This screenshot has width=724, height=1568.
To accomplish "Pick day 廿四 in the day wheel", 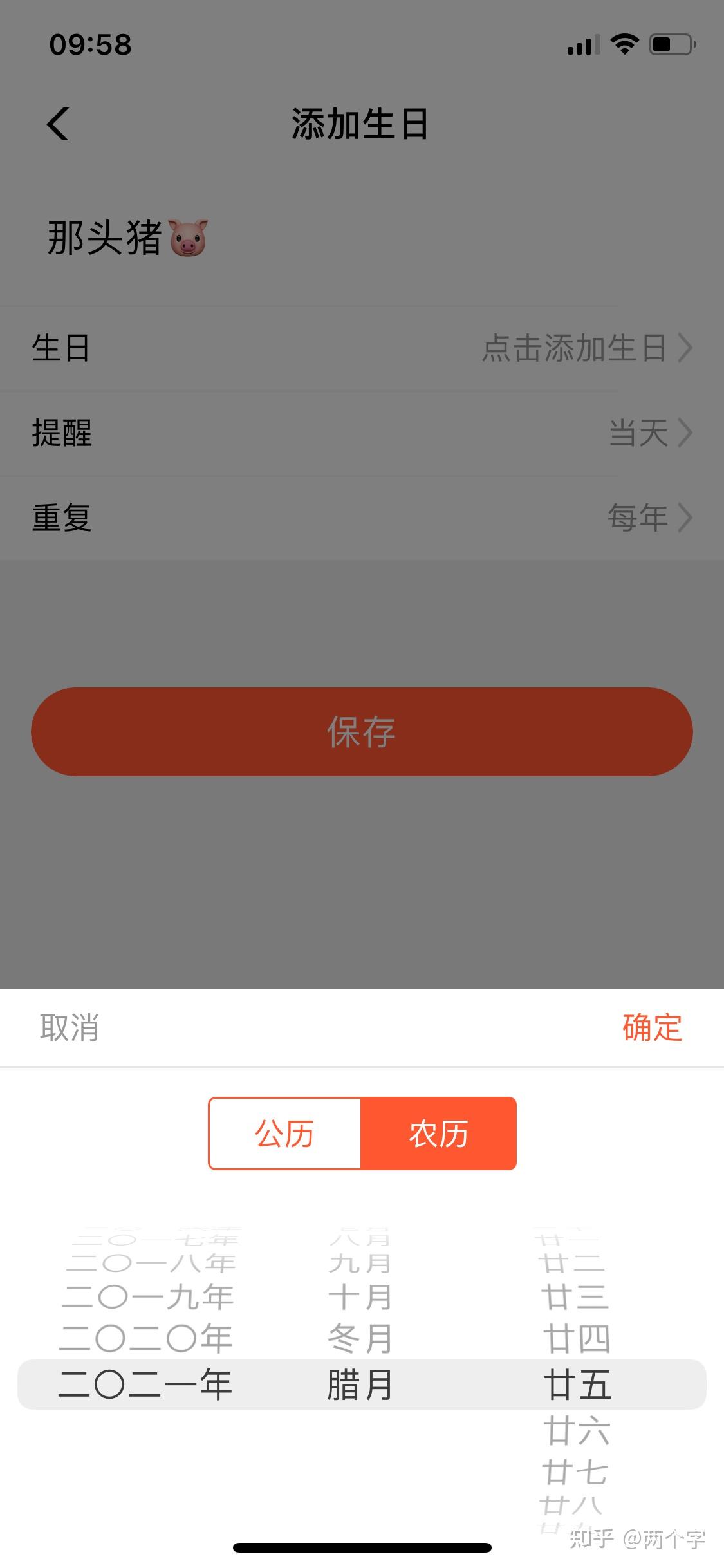I will pyautogui.click(x=576, y=1338).
